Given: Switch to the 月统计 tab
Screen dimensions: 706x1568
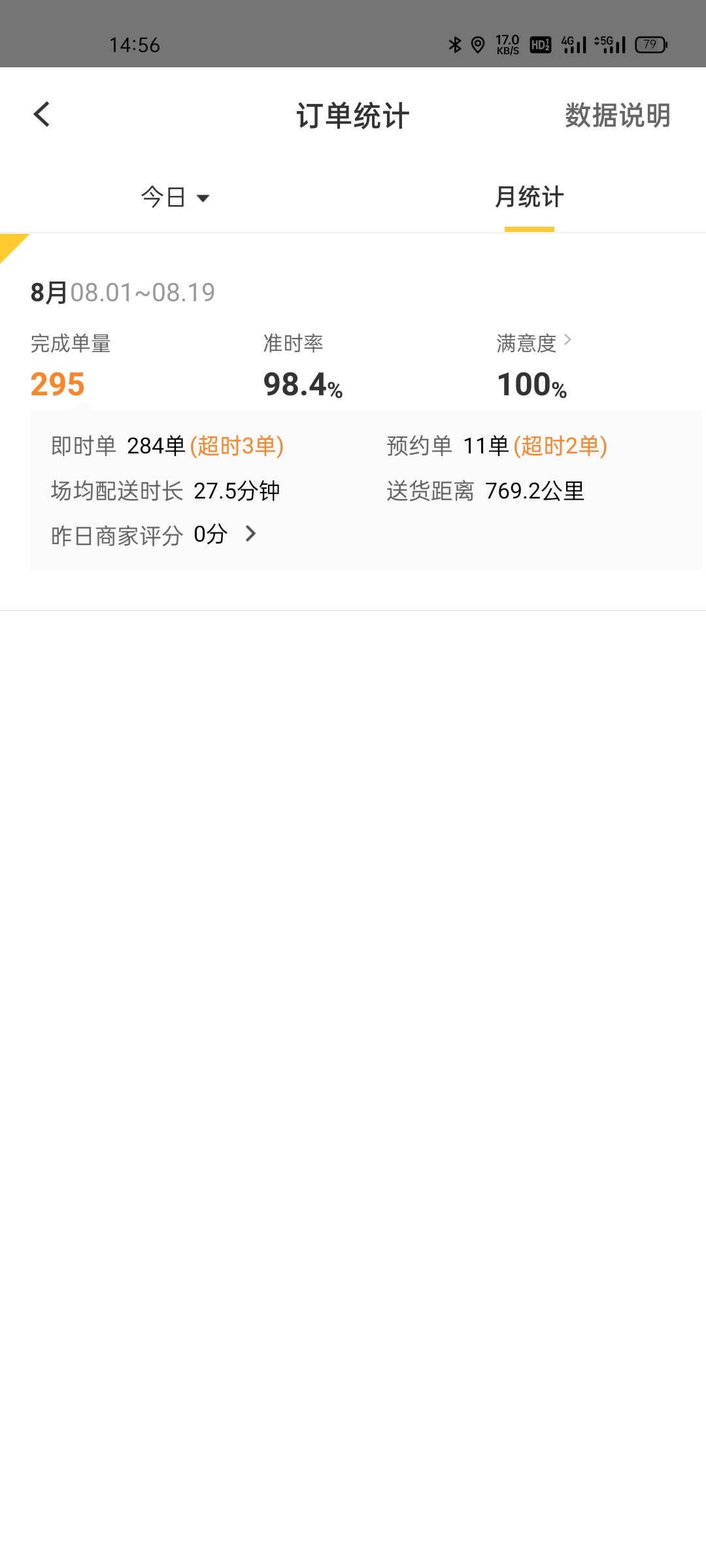Looking at the screenshot, I should [529, 197].
